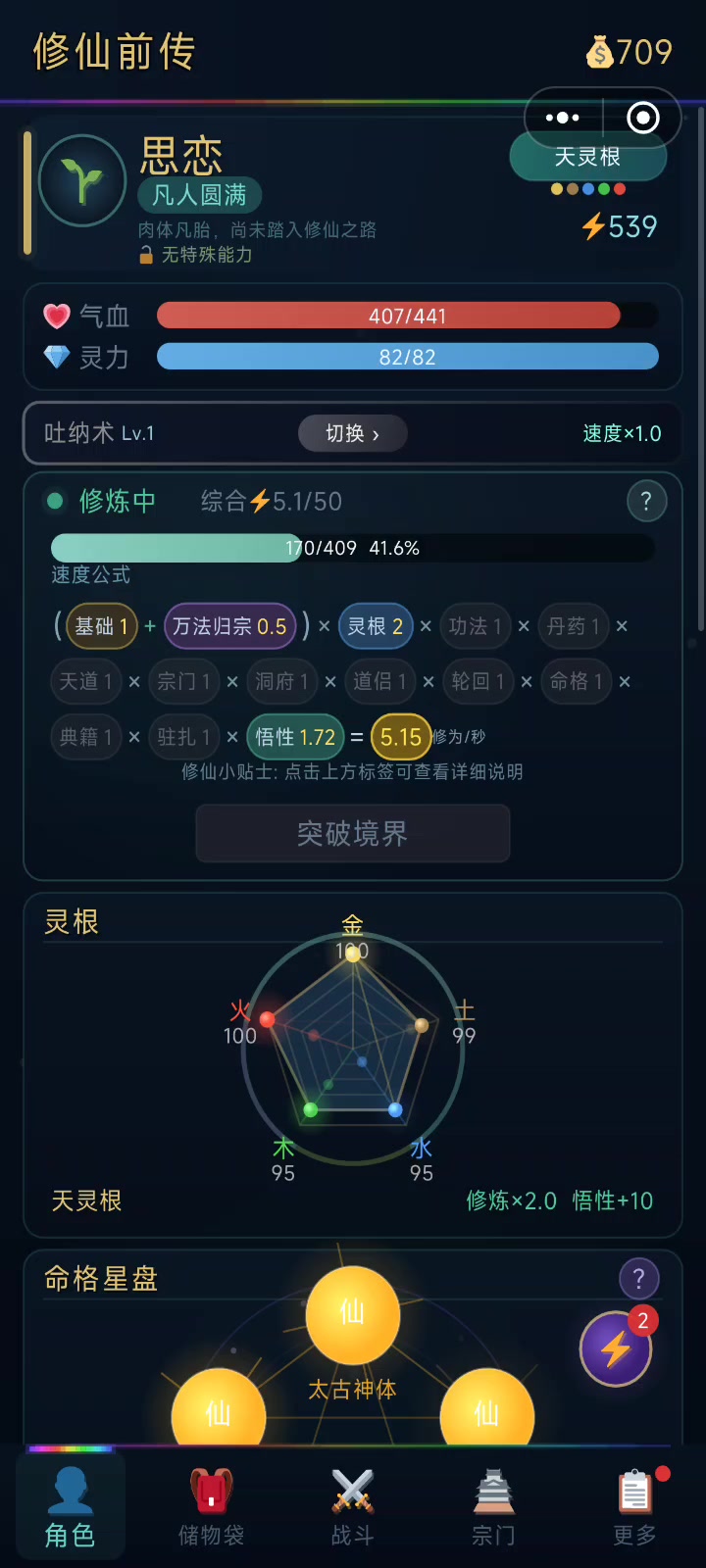Open the mini-program more options menu
The height and width of the screenshot is (1568, 706).
coord(563,118)
